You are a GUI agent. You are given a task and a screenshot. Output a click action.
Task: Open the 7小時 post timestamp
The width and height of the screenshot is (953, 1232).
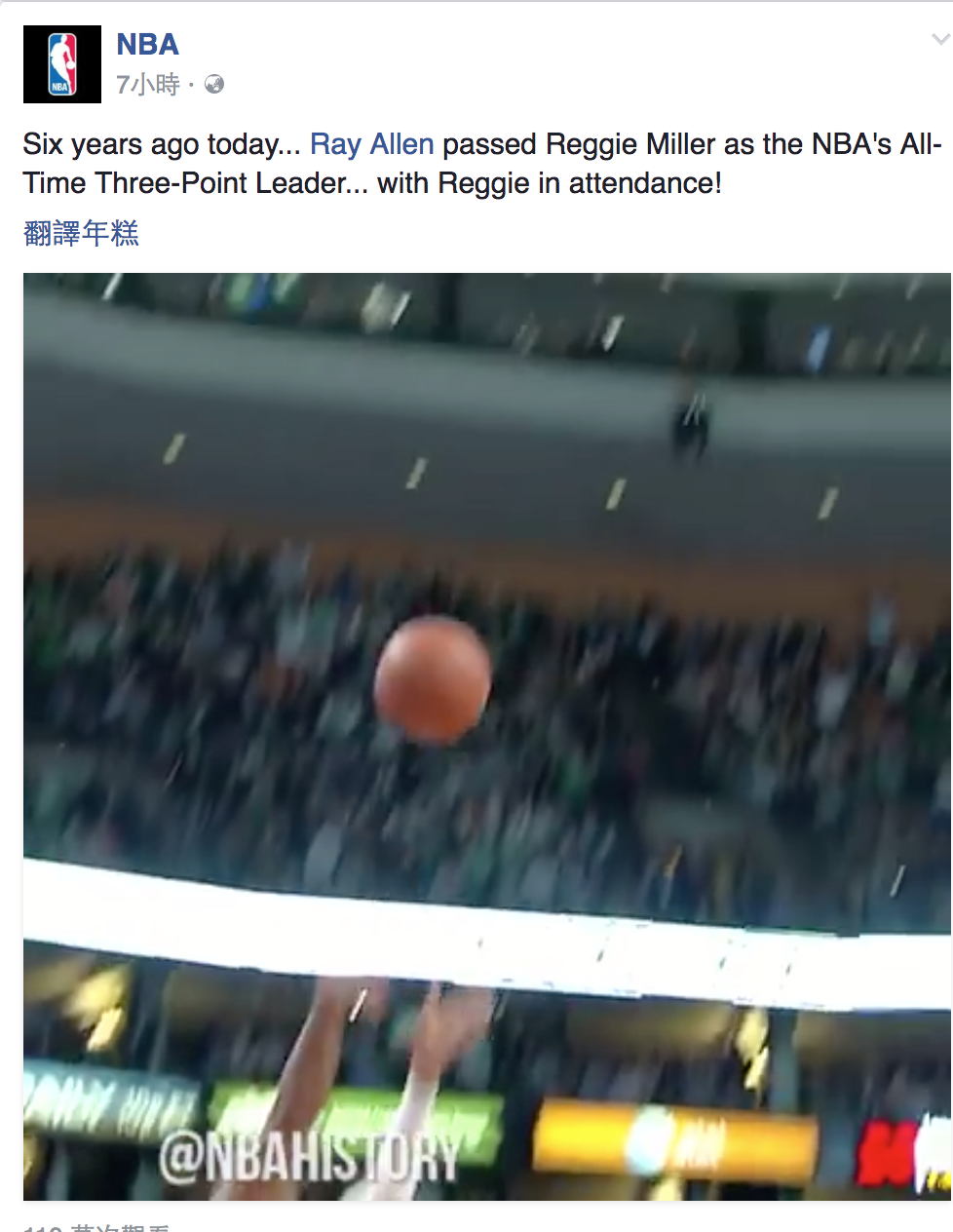click(148, 86)
